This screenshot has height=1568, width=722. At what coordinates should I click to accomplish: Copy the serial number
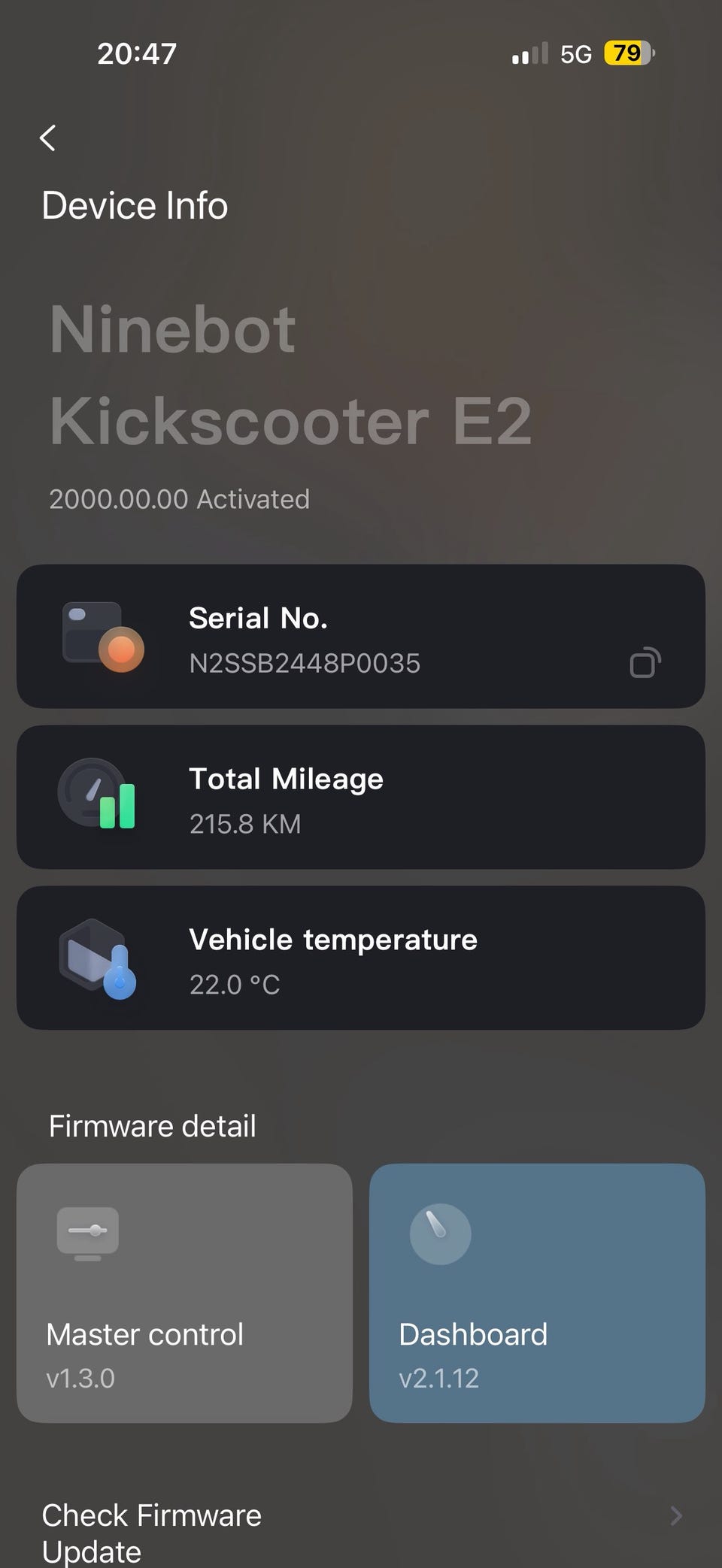coord(645,662)
